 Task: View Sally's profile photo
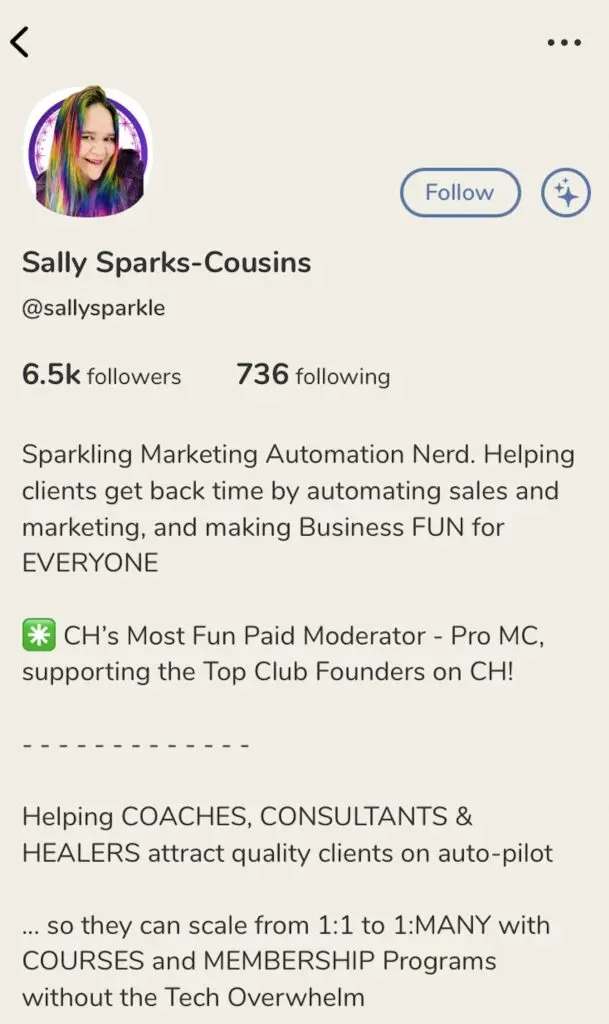[x=89, y=153]
